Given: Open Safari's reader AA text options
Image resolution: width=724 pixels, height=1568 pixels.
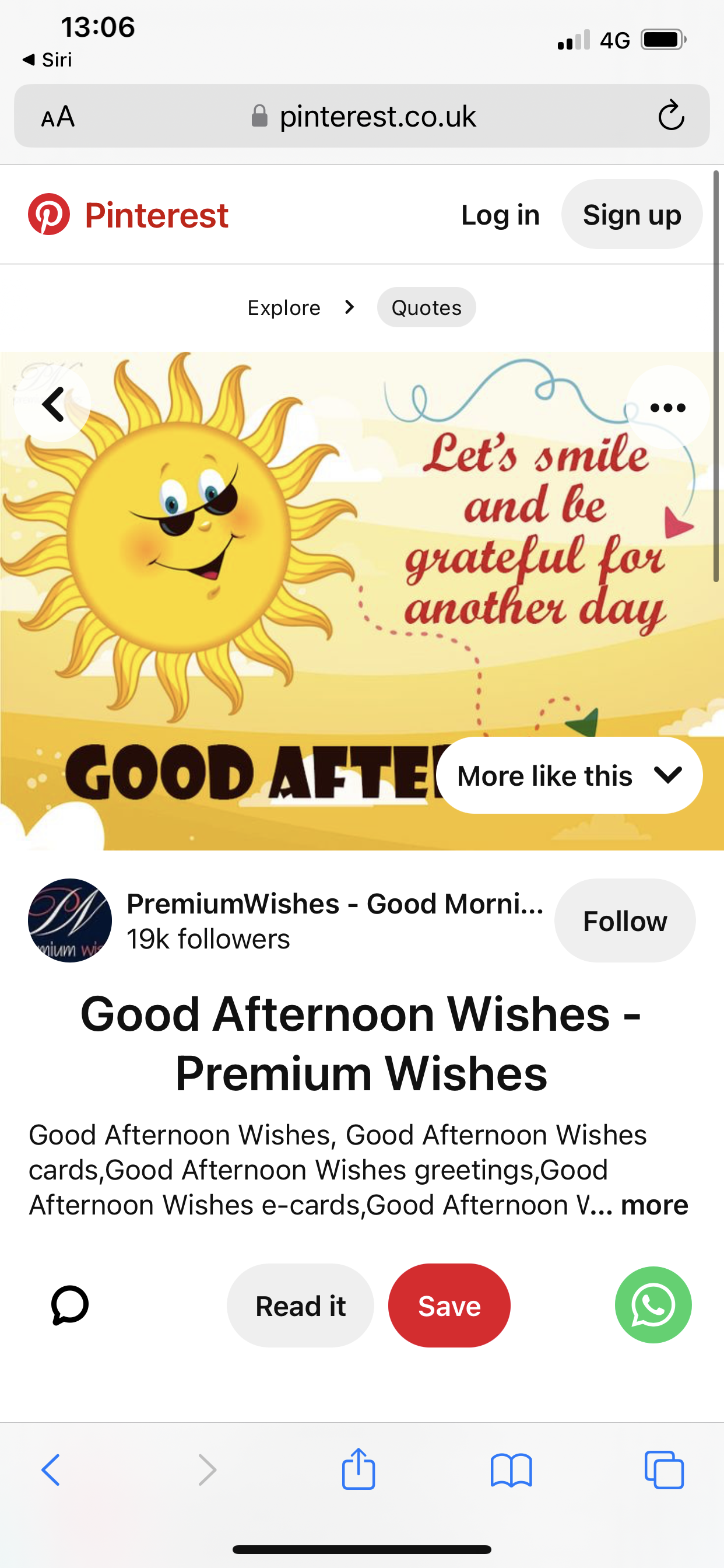Looking at the screenshot, I should (x=58, y=116).
